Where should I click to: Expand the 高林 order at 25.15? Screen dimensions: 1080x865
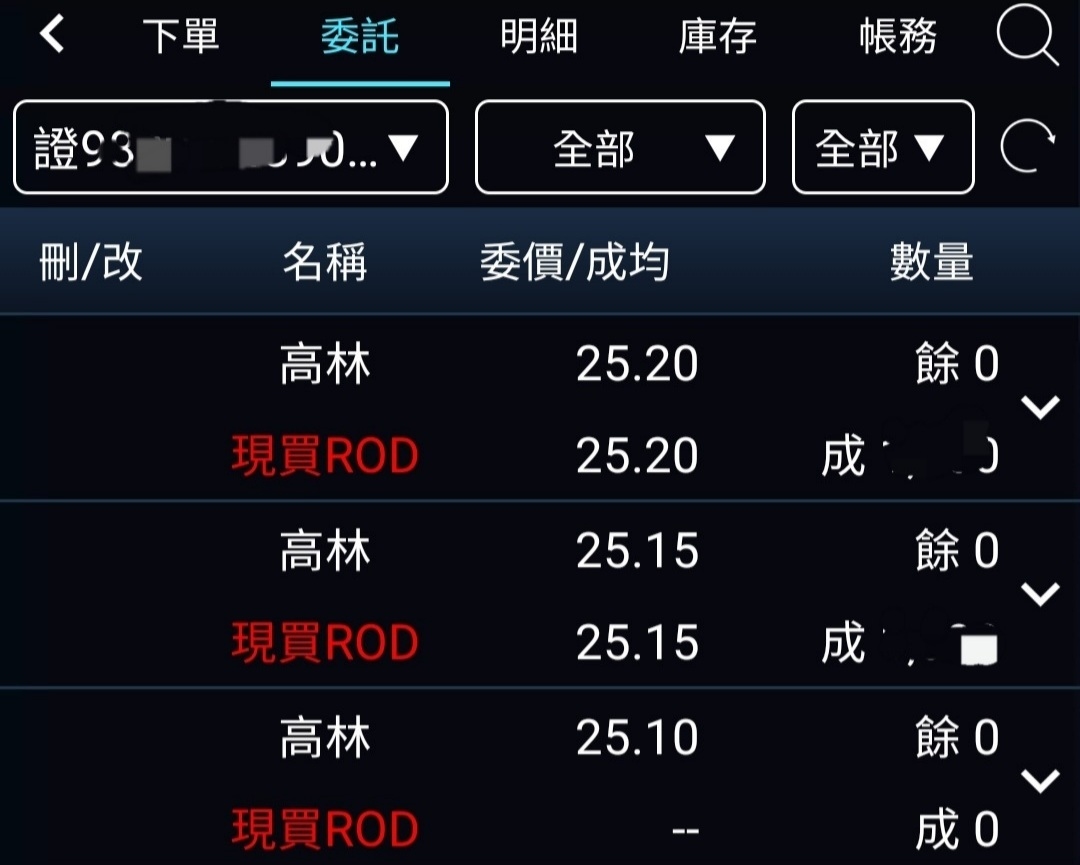pos(1040,594)
